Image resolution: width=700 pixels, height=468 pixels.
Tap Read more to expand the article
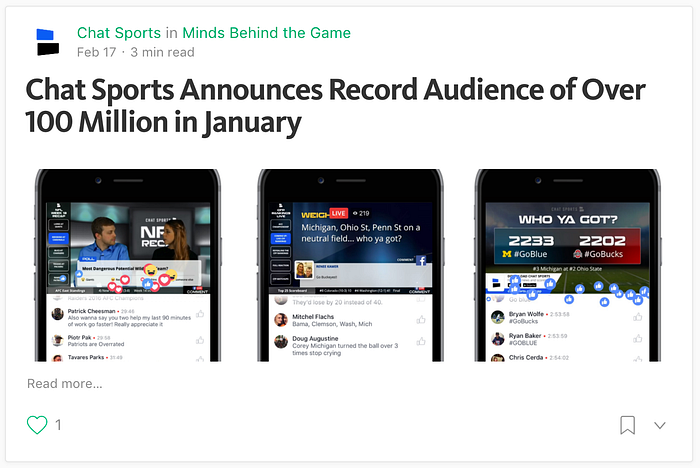click(x=65, y=384)
